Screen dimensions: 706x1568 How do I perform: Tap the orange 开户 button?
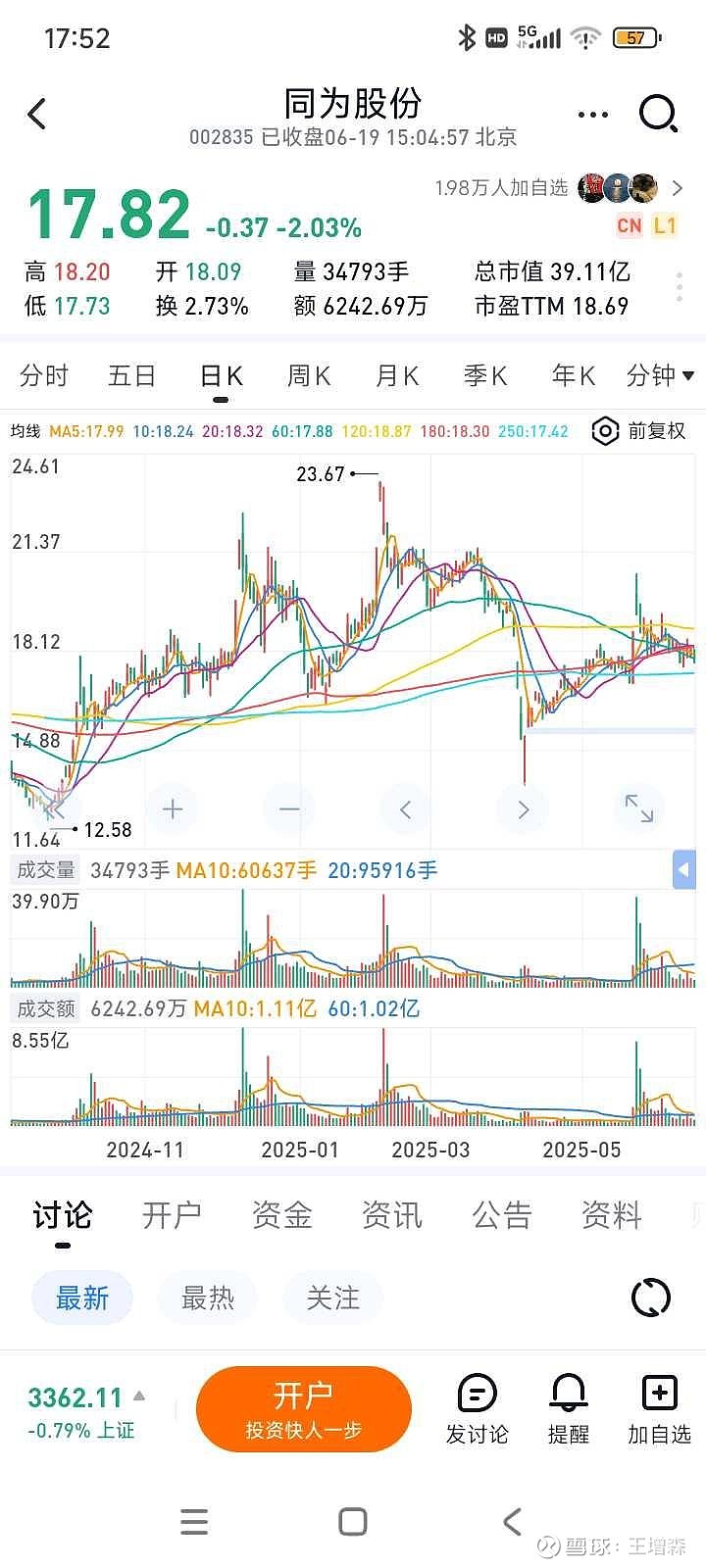(x=304, y=1409)
